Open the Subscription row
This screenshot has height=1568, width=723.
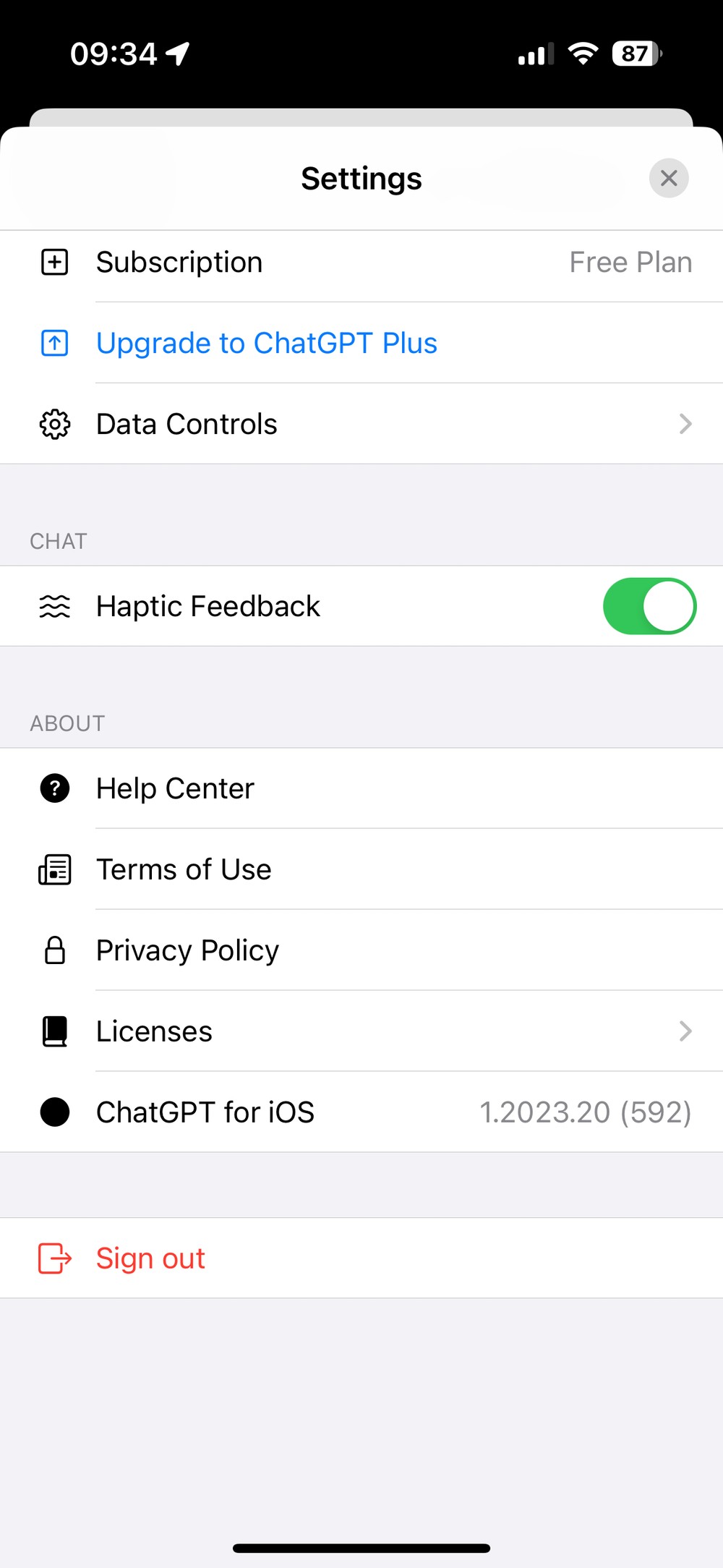click(x=361, y=262)
